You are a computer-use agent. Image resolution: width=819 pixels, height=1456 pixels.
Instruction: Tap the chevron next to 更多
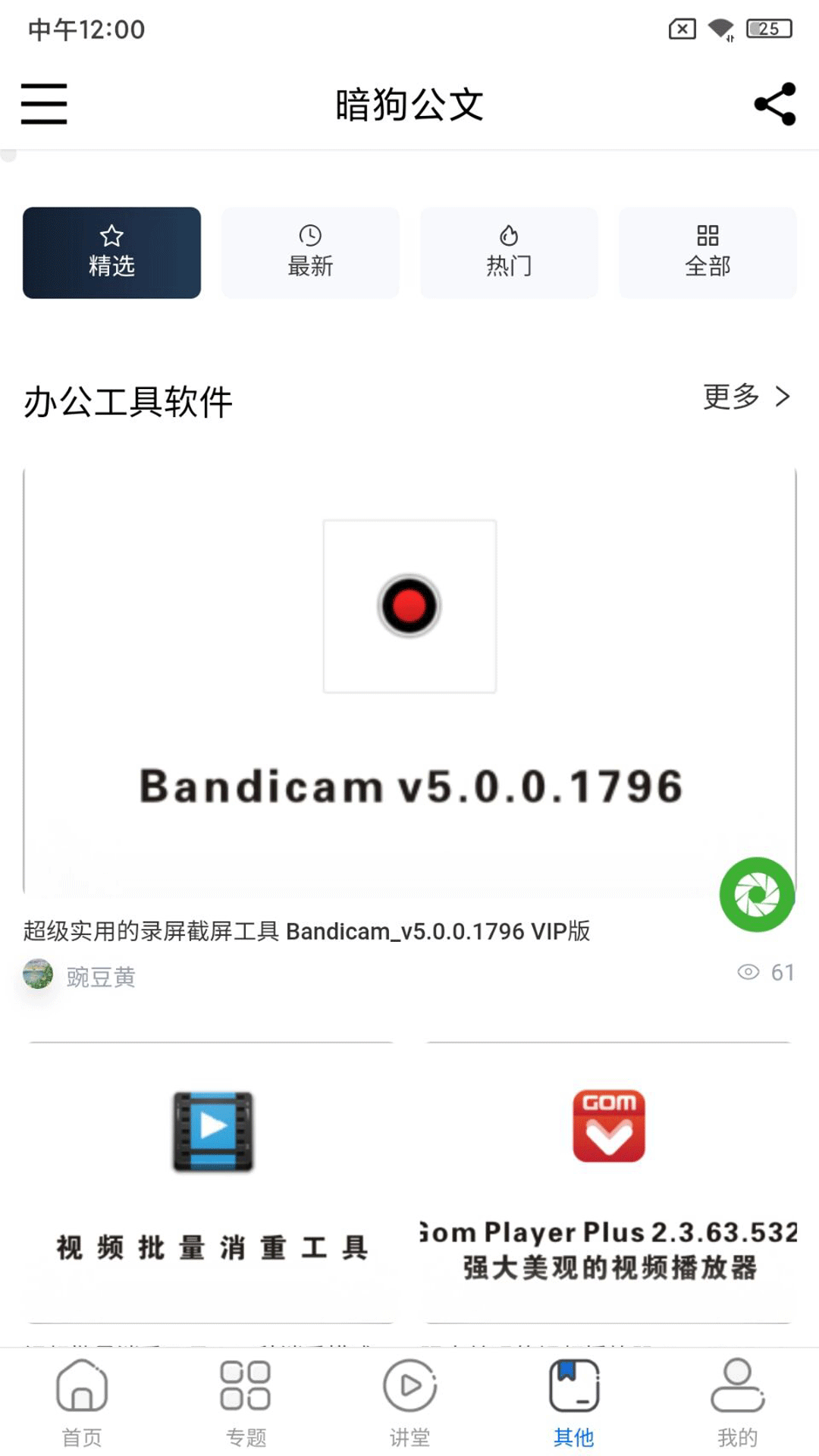pos(782,397)
